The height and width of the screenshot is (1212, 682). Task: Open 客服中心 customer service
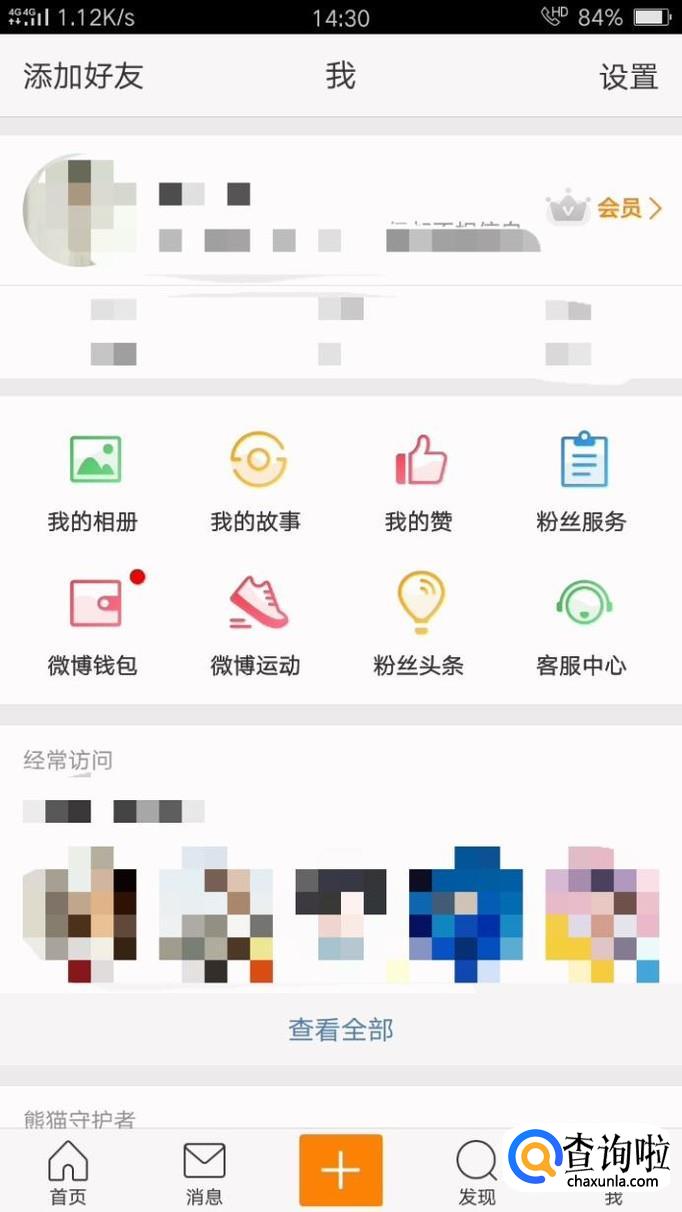[x=582, y=625]
